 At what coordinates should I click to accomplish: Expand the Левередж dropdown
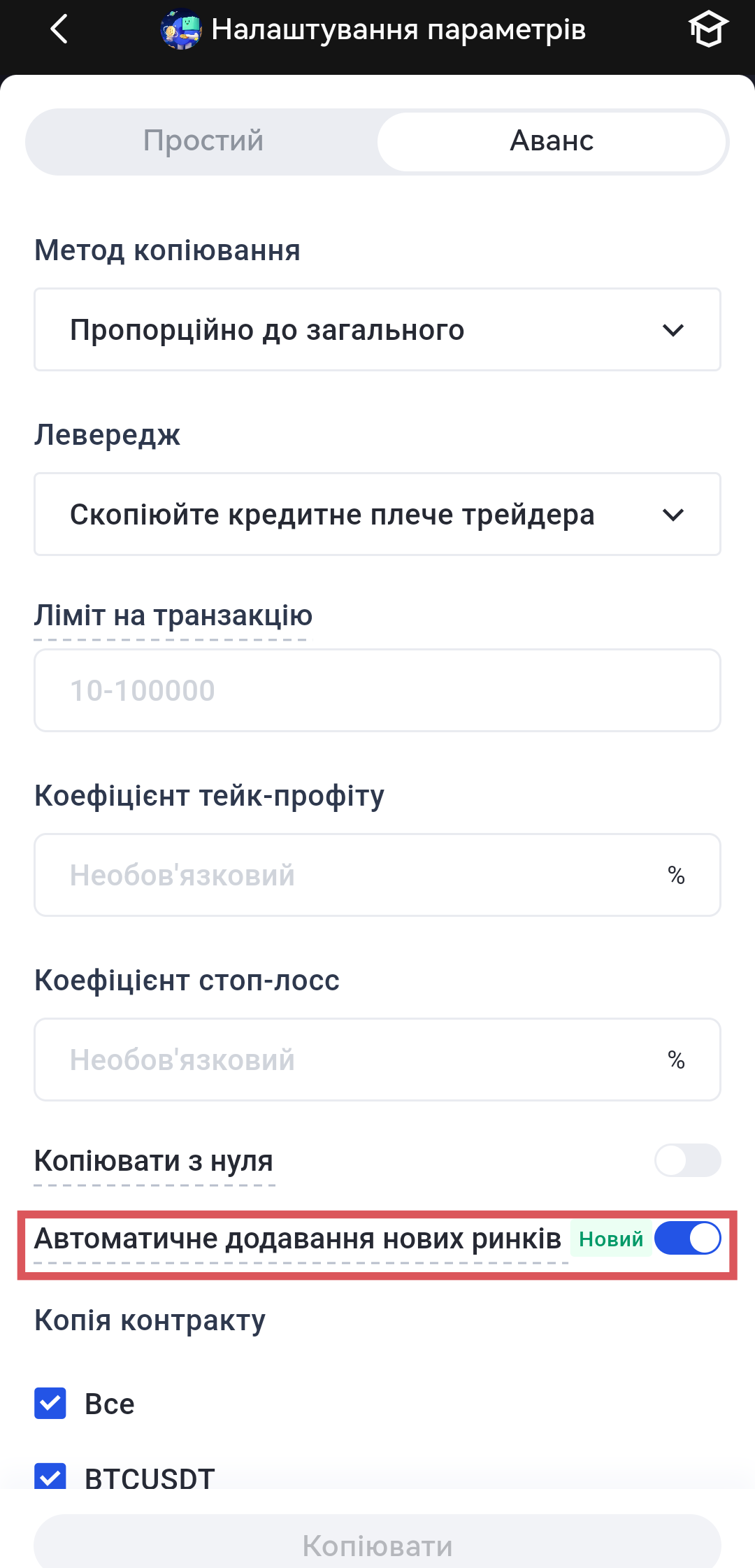pos(377,514)
